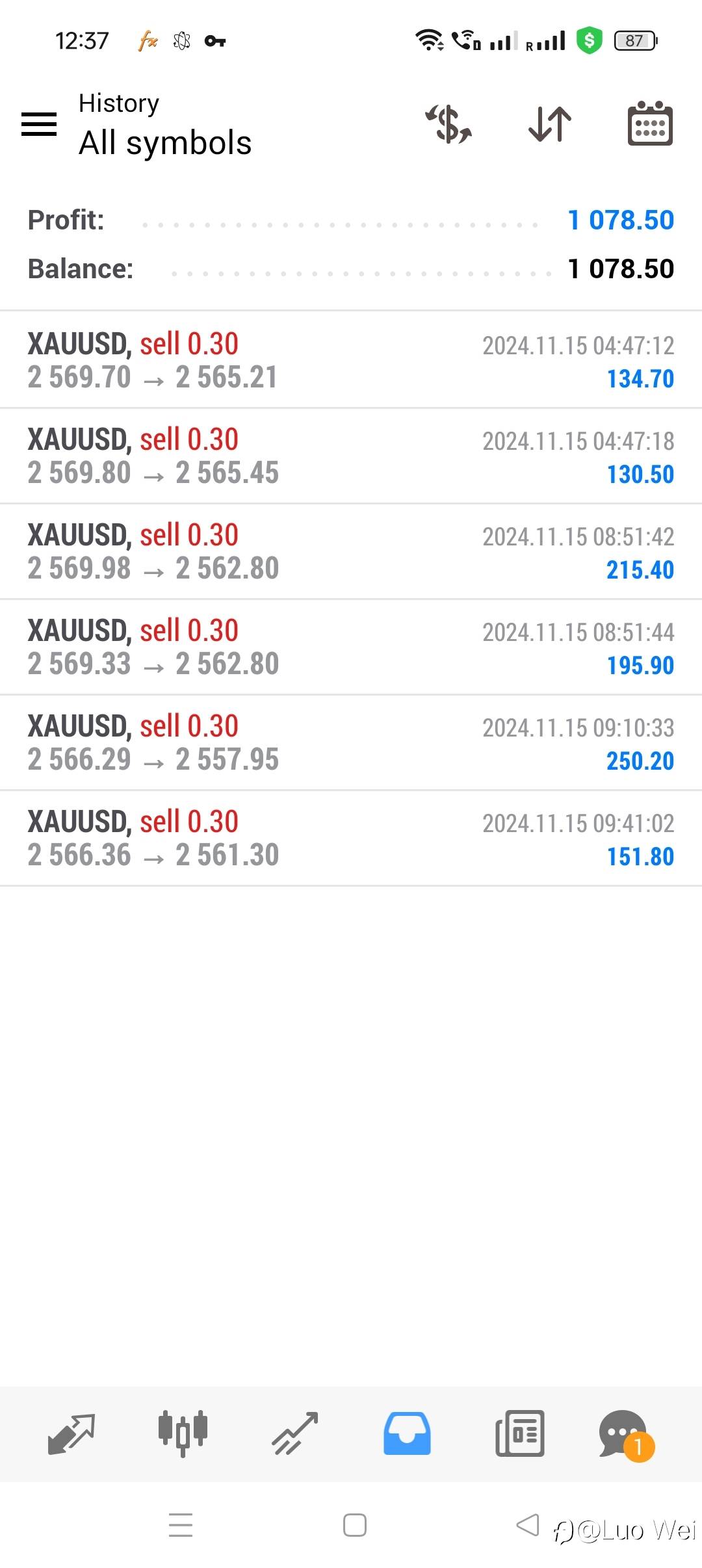Image resolution: width=702 pixels, height=1568 pixels.
Task: Tap the sort arrows icon
Action: pyautogui.click(x=550, y=124)
